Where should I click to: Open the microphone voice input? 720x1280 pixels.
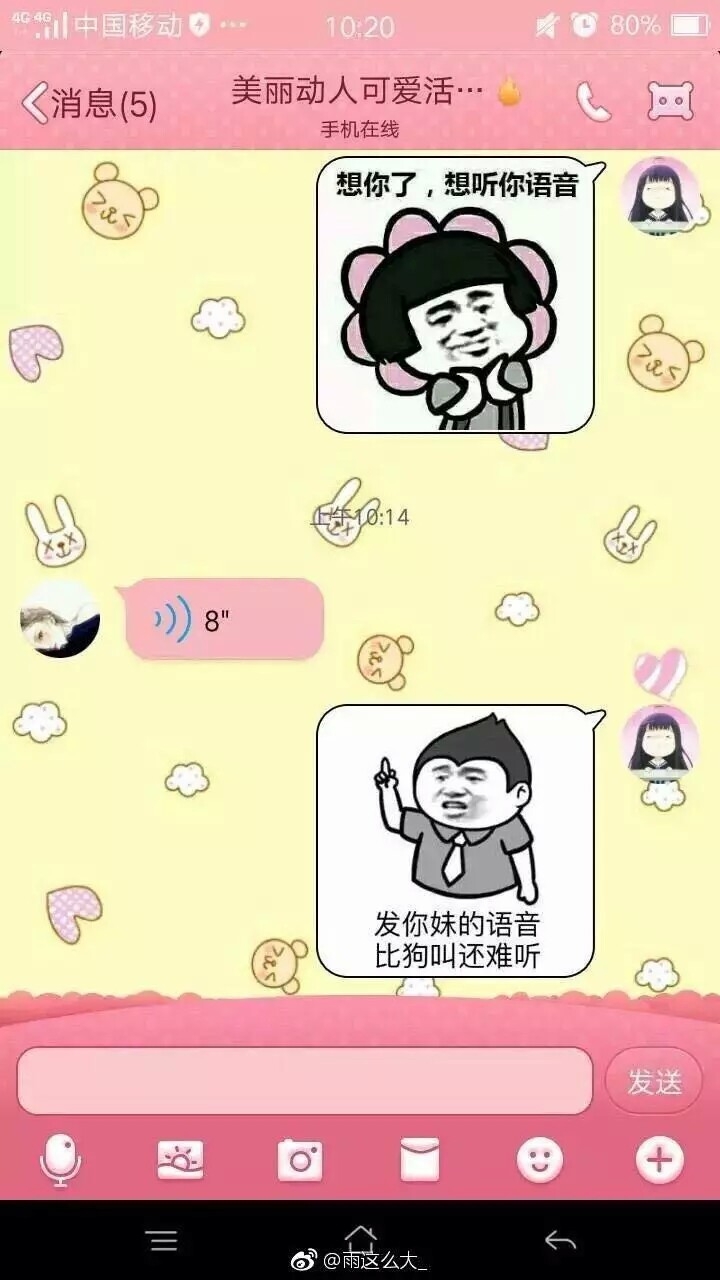coord(60,1160)
